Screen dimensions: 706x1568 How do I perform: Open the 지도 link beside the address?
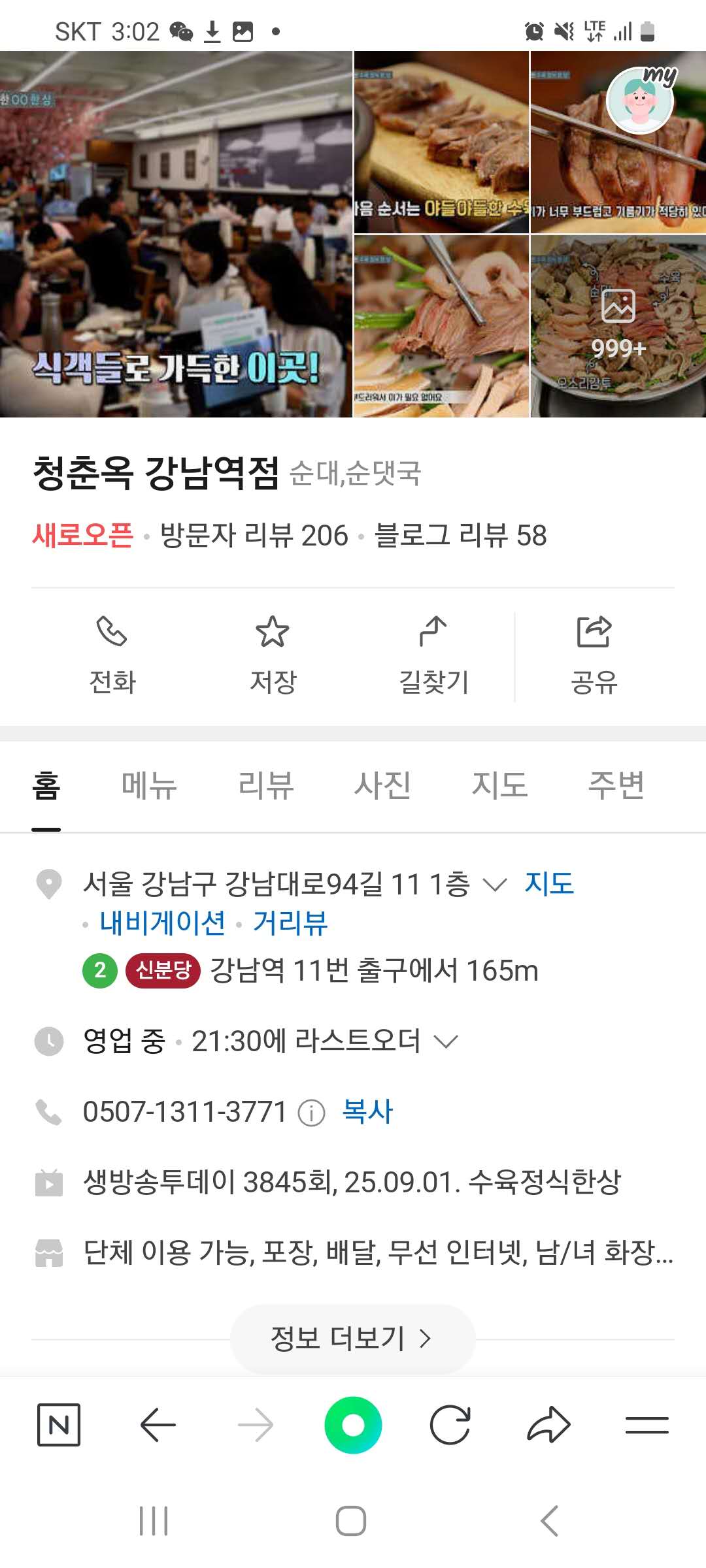pyautogui.click(x=549, y=884)
